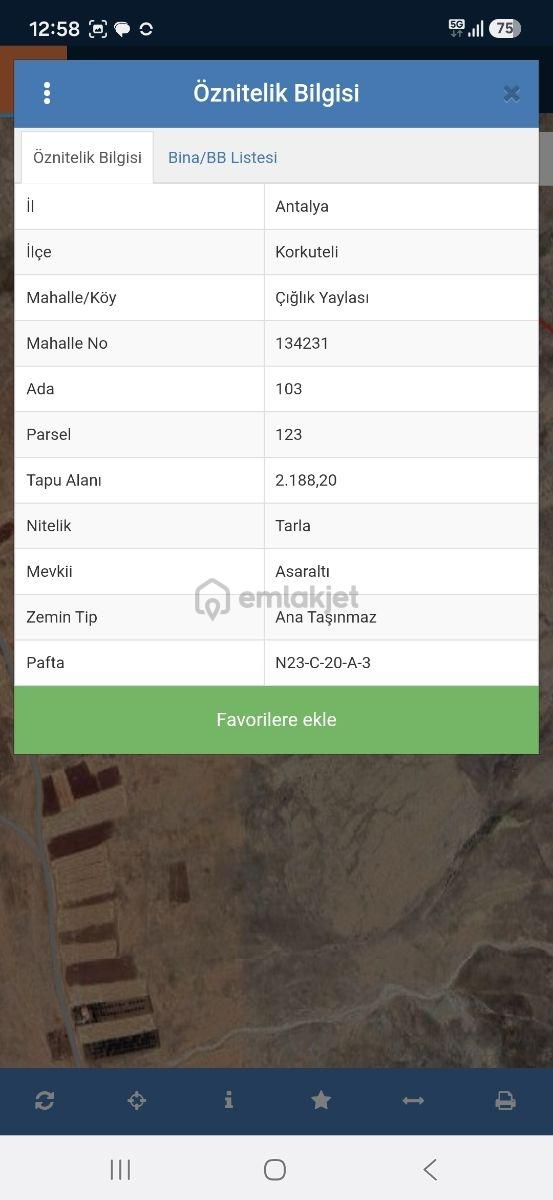
Task: Open favorites with the star icon
Action: [321, 1100]
